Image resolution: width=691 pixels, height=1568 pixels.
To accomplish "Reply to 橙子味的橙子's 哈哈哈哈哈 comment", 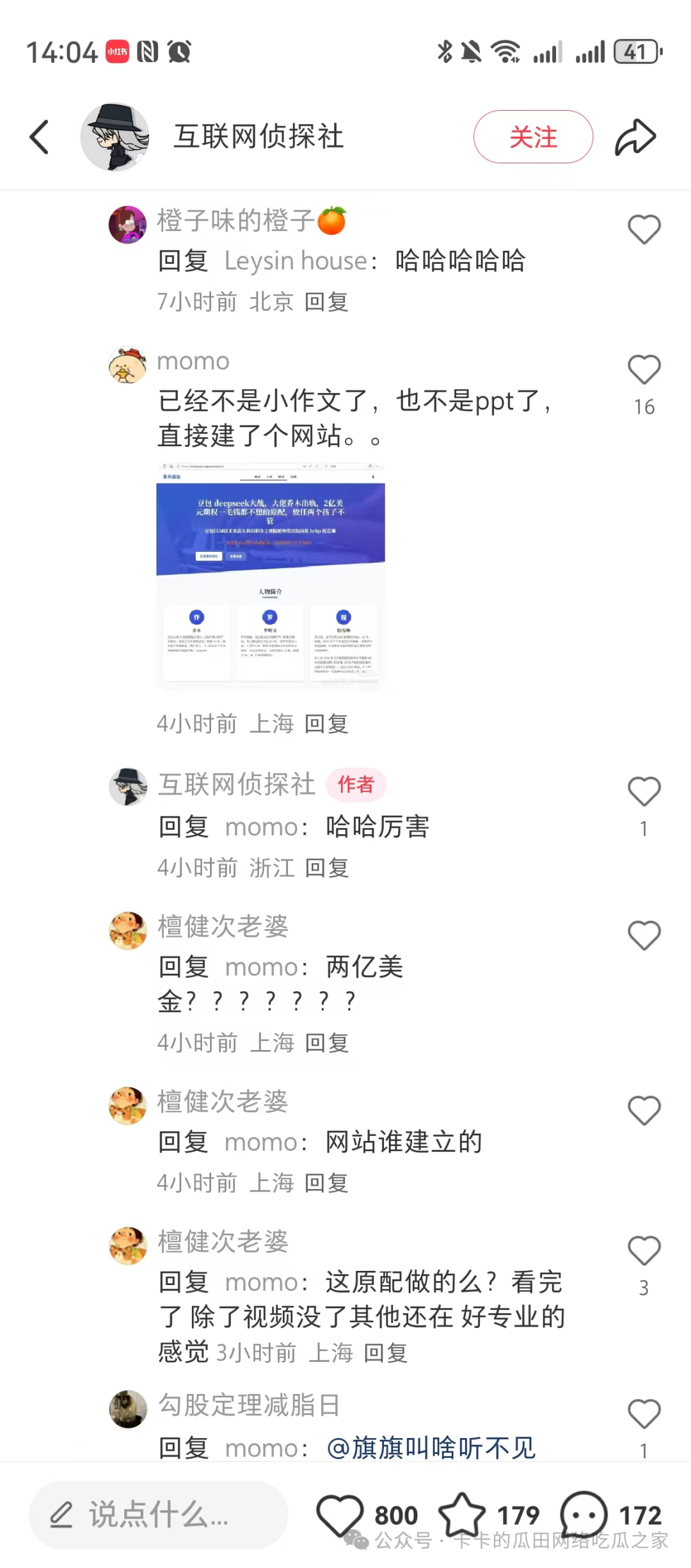I will (x=326, y=302).
